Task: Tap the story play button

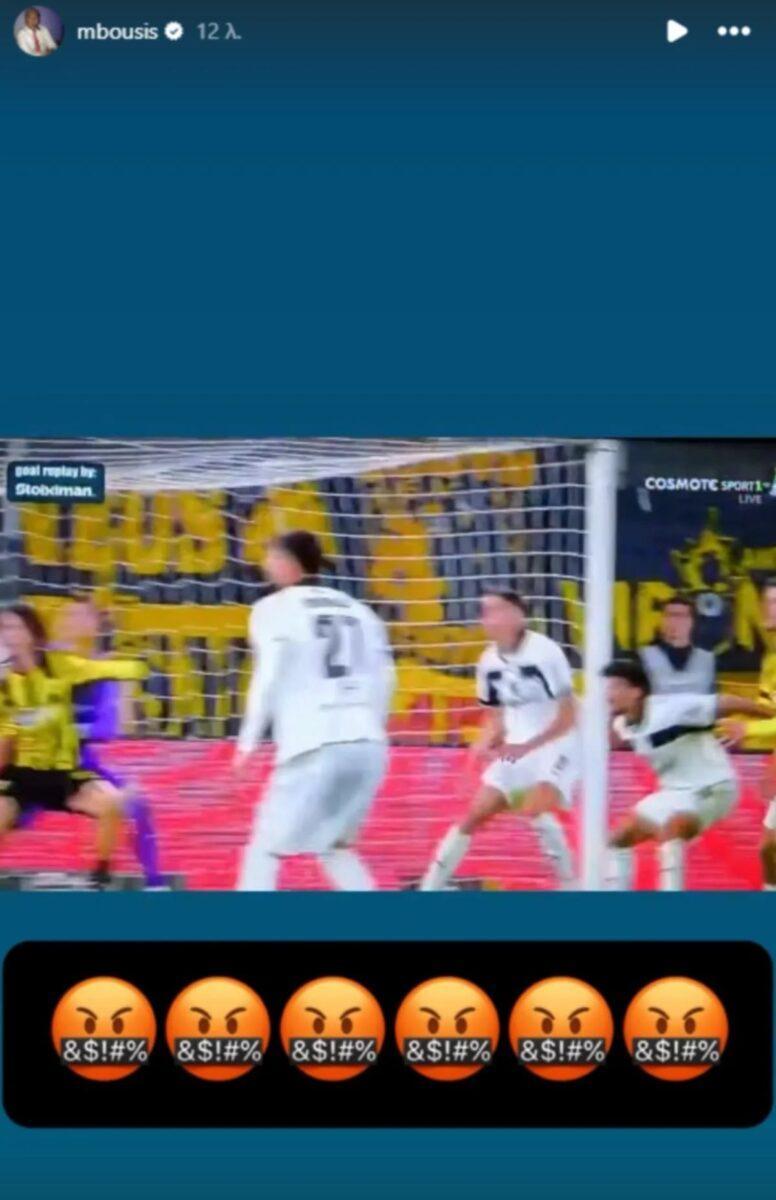Action: point(677,31)
